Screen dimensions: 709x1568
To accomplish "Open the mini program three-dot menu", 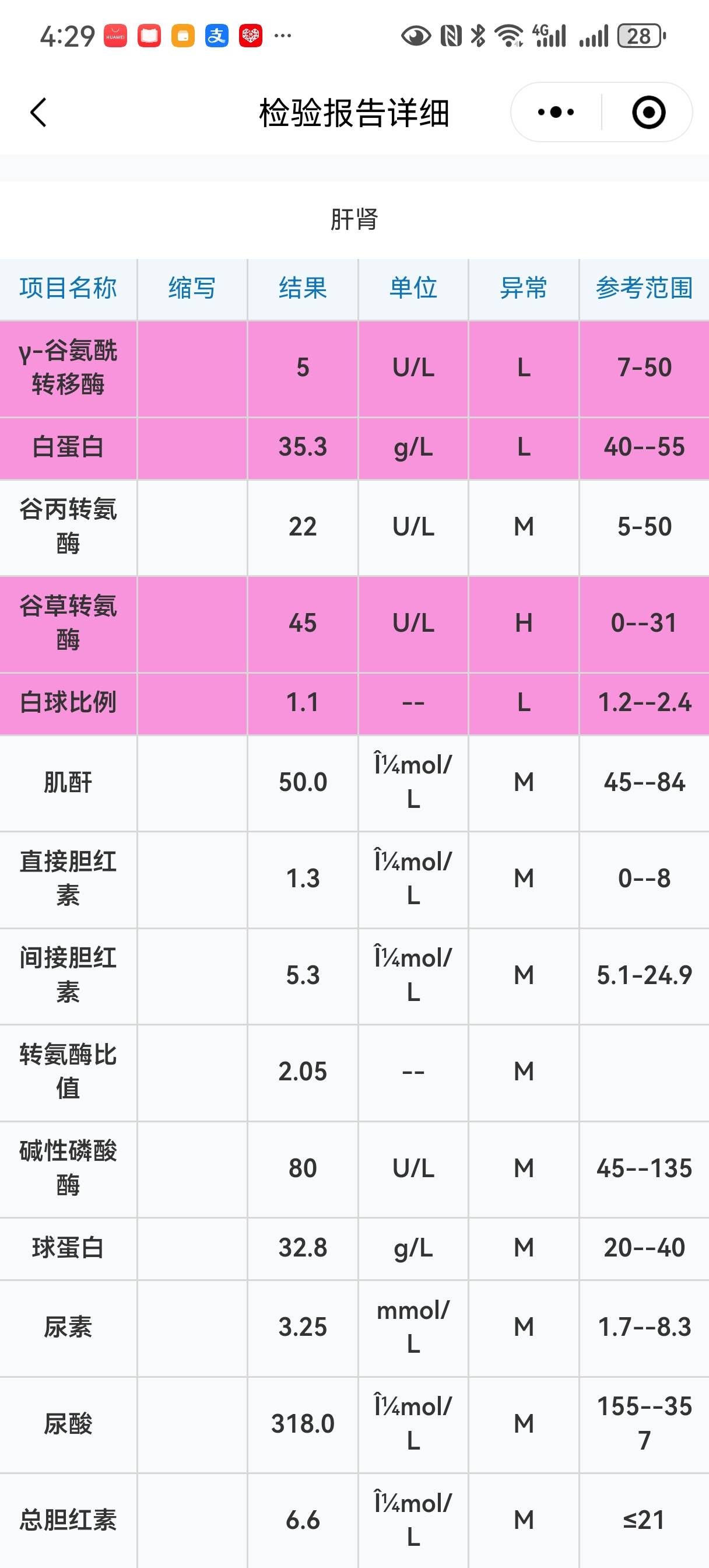I will [556, 113].
